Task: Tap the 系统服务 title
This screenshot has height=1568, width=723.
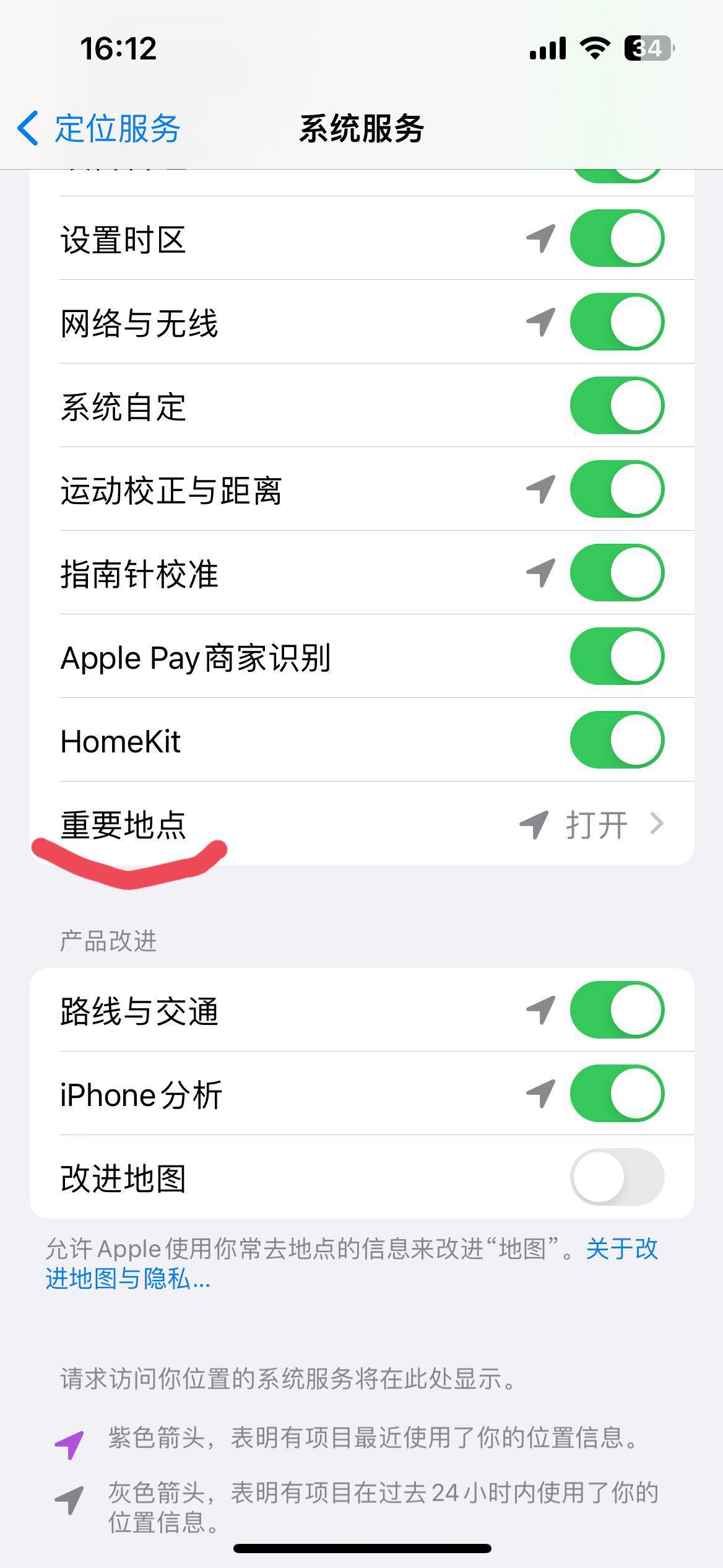Action: [x=361, y=128]
